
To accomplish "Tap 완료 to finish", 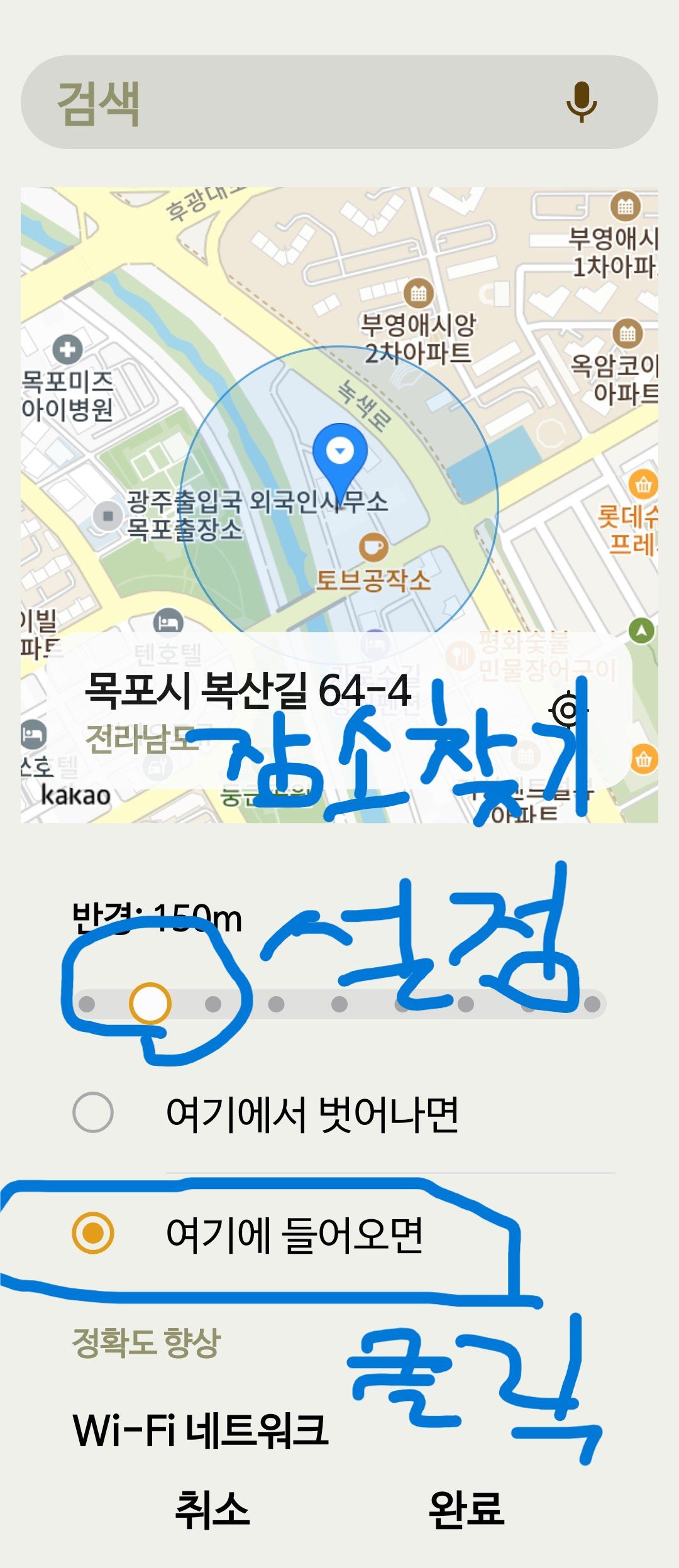I will tap(466, 1509).
